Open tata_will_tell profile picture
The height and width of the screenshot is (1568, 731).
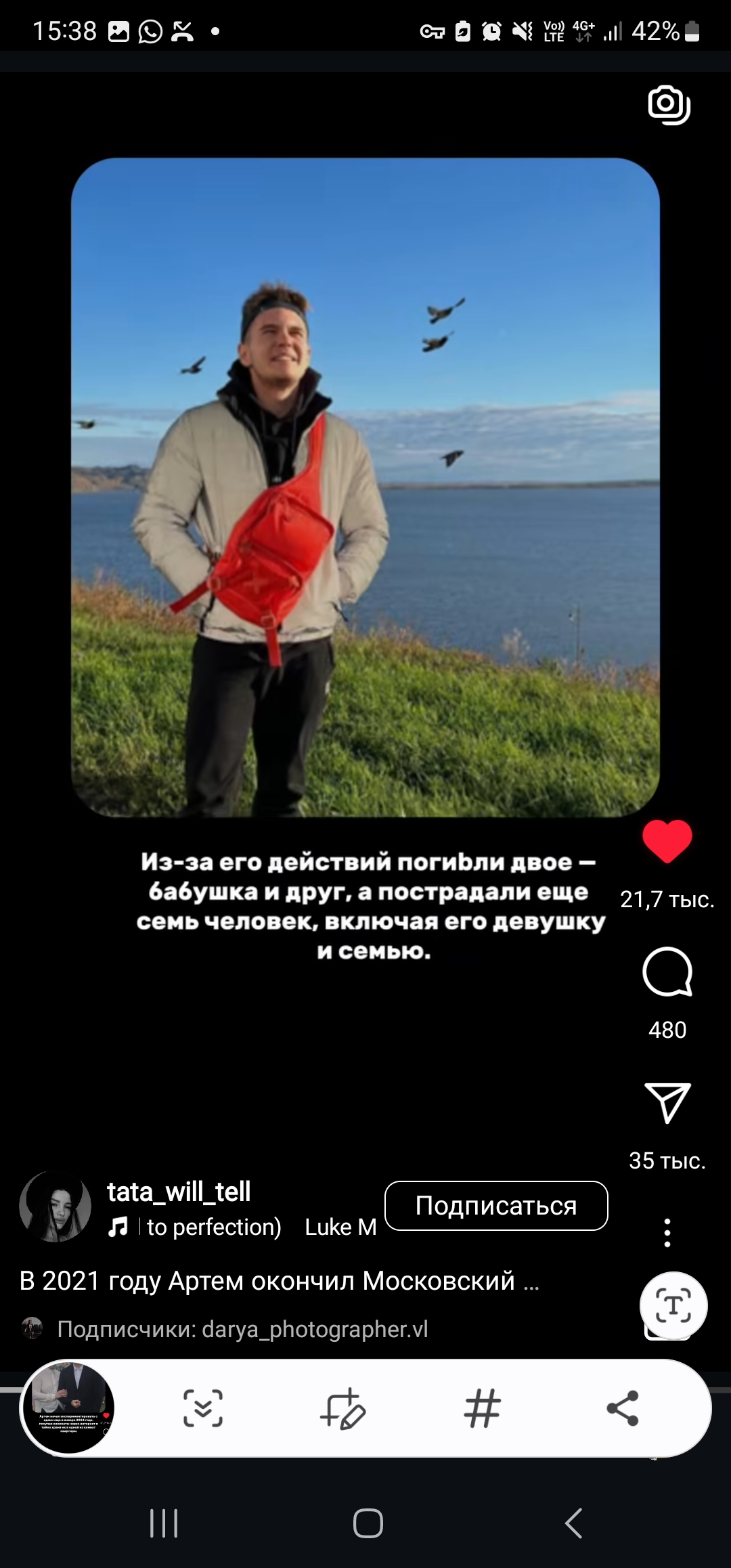click(x=56, y=1206)
